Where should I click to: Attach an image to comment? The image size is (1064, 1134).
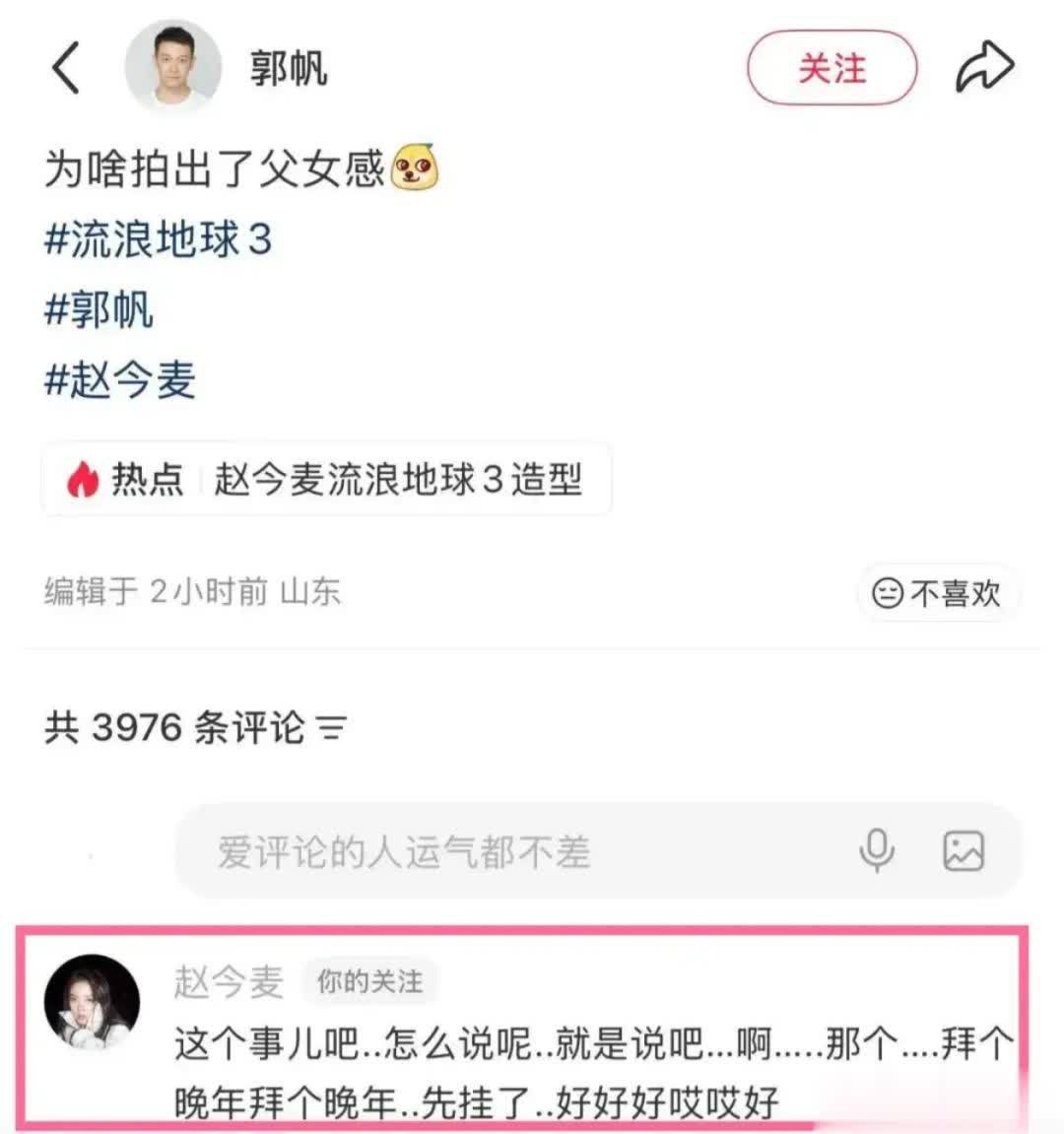coord(963,850)
